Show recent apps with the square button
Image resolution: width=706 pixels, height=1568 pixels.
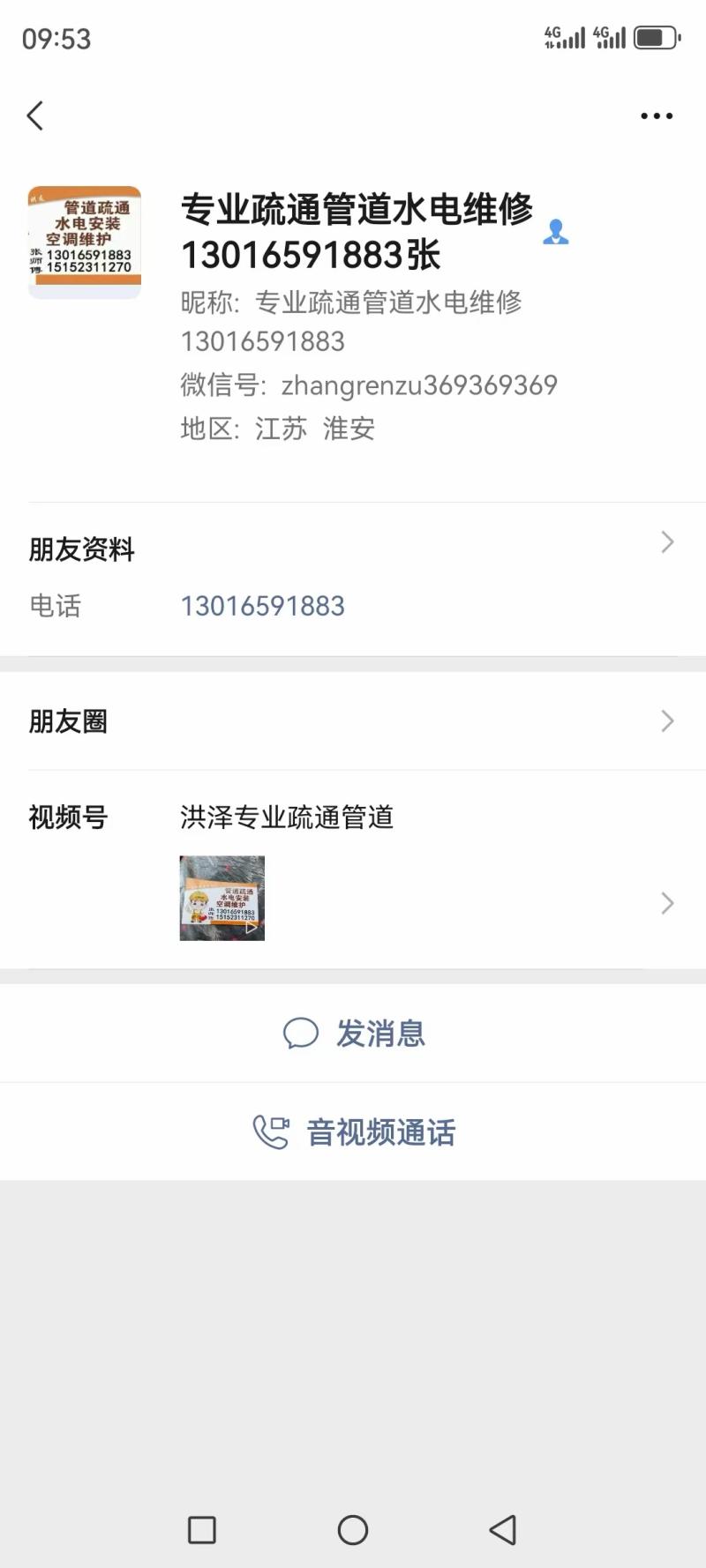(202, 1530)
